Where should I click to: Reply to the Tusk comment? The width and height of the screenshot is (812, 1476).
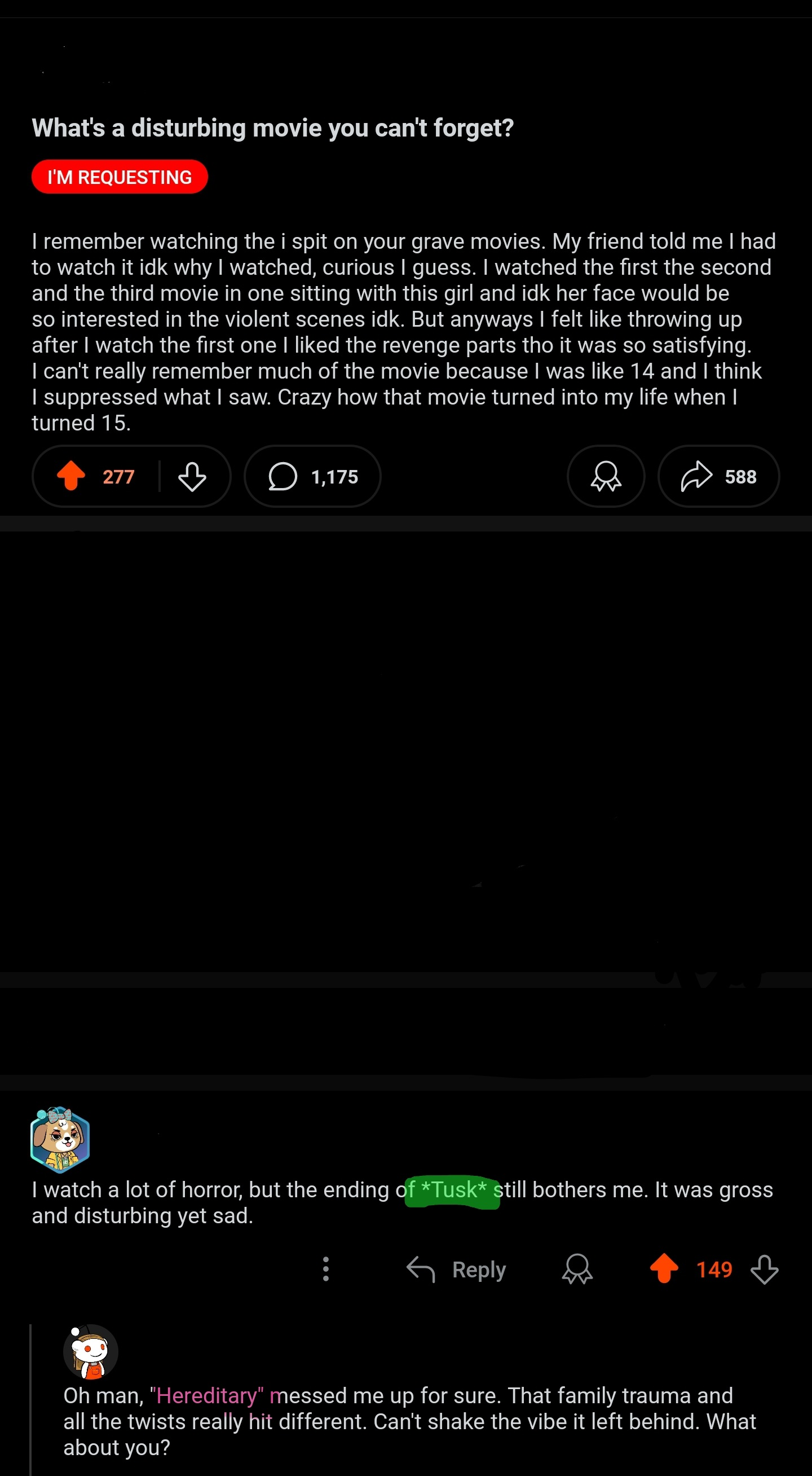(x=456, y=1269)
